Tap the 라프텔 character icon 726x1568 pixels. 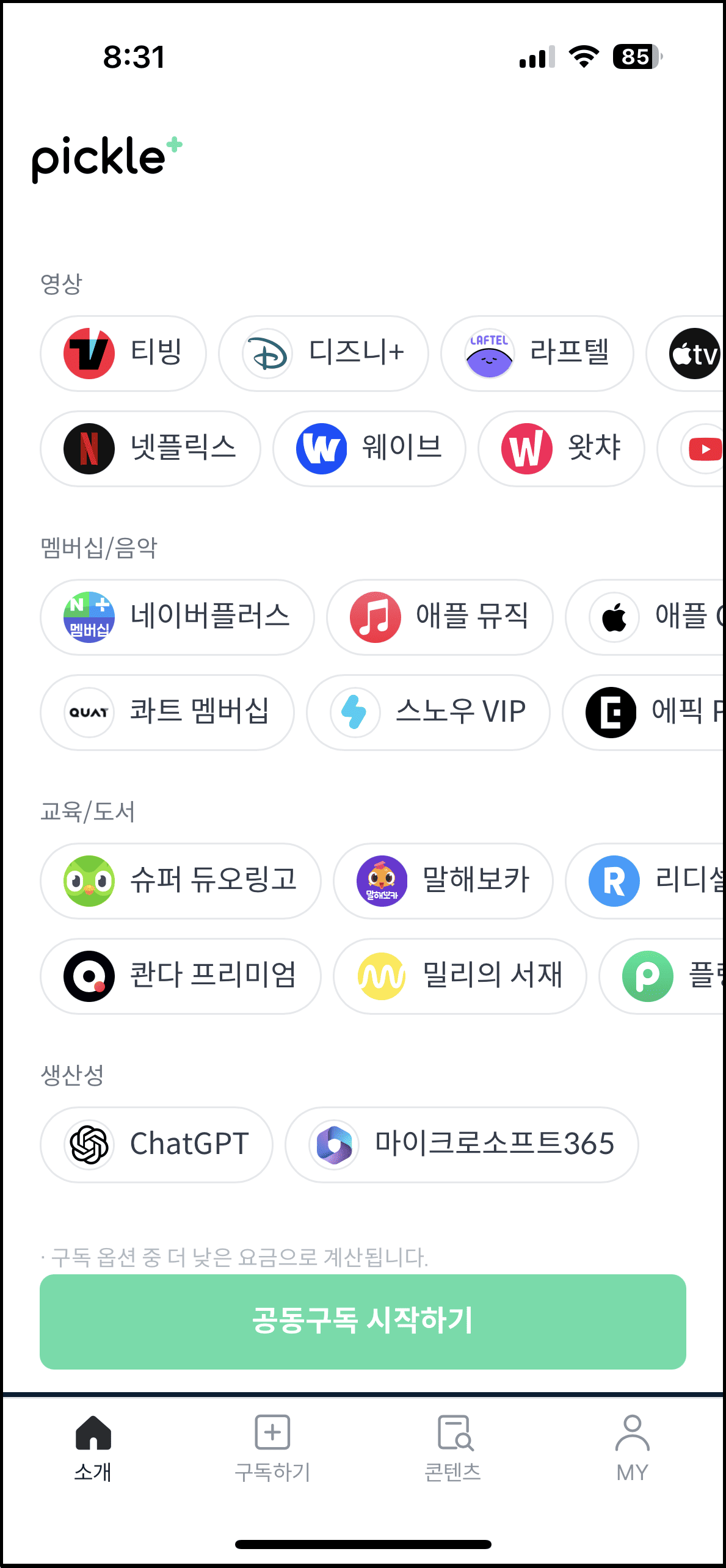488,354
